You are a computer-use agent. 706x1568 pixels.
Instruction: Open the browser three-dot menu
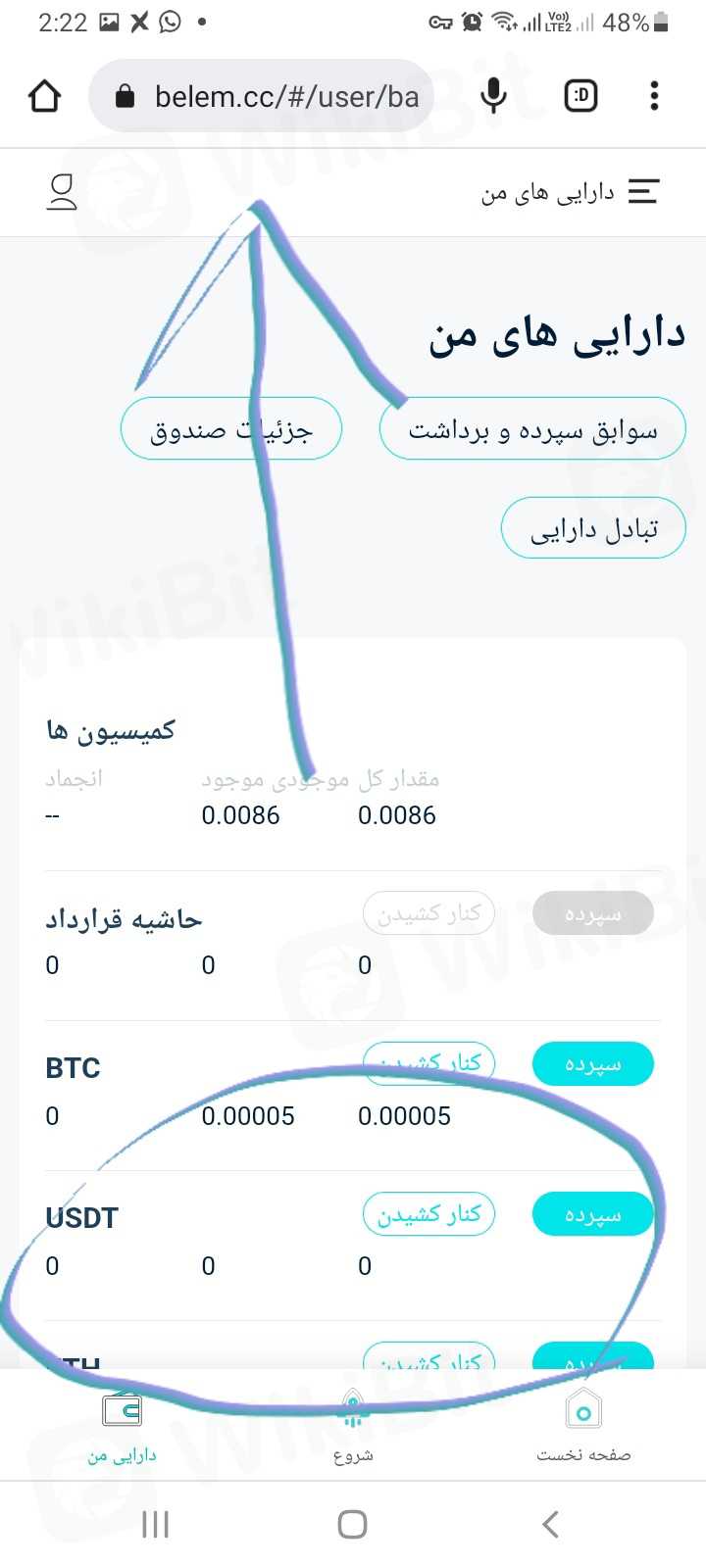(654, 96)
